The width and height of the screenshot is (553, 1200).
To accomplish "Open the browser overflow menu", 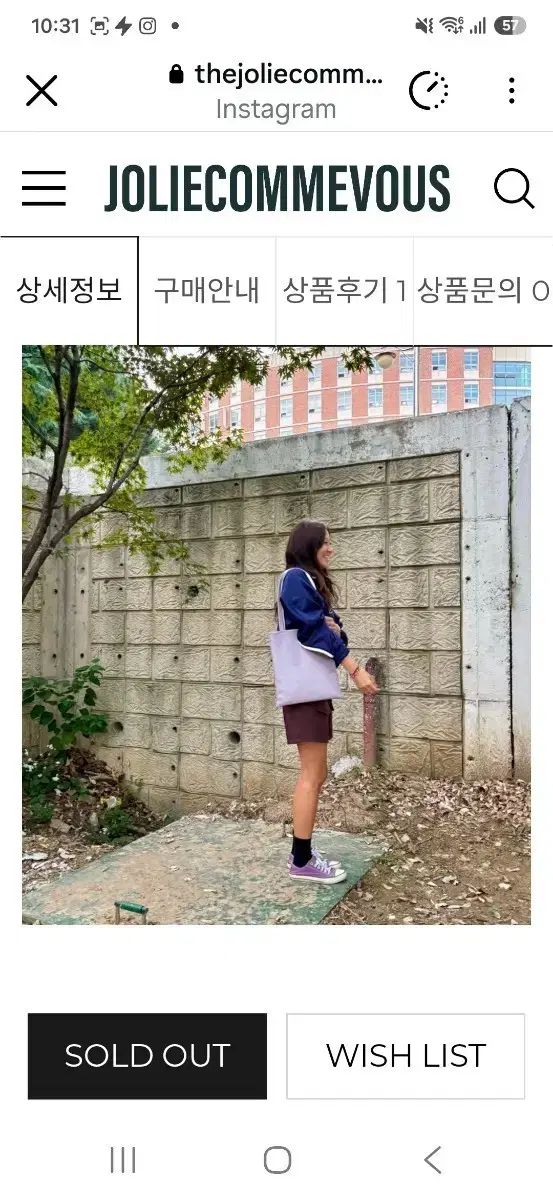I will coord(511,91).
